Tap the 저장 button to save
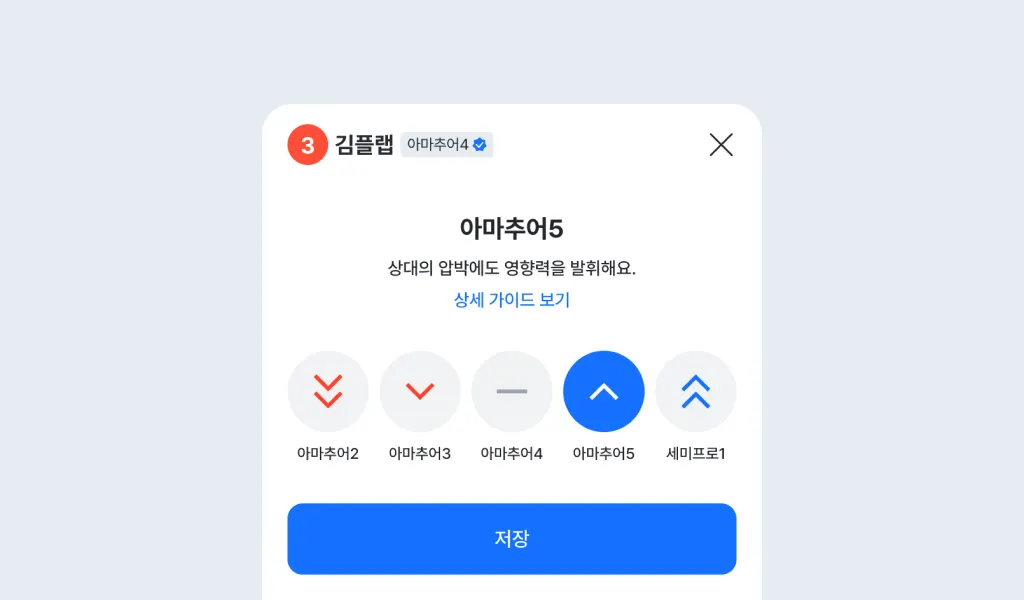Image resolution: width=1024 pixels, height=600 pixels. [512, 539]
